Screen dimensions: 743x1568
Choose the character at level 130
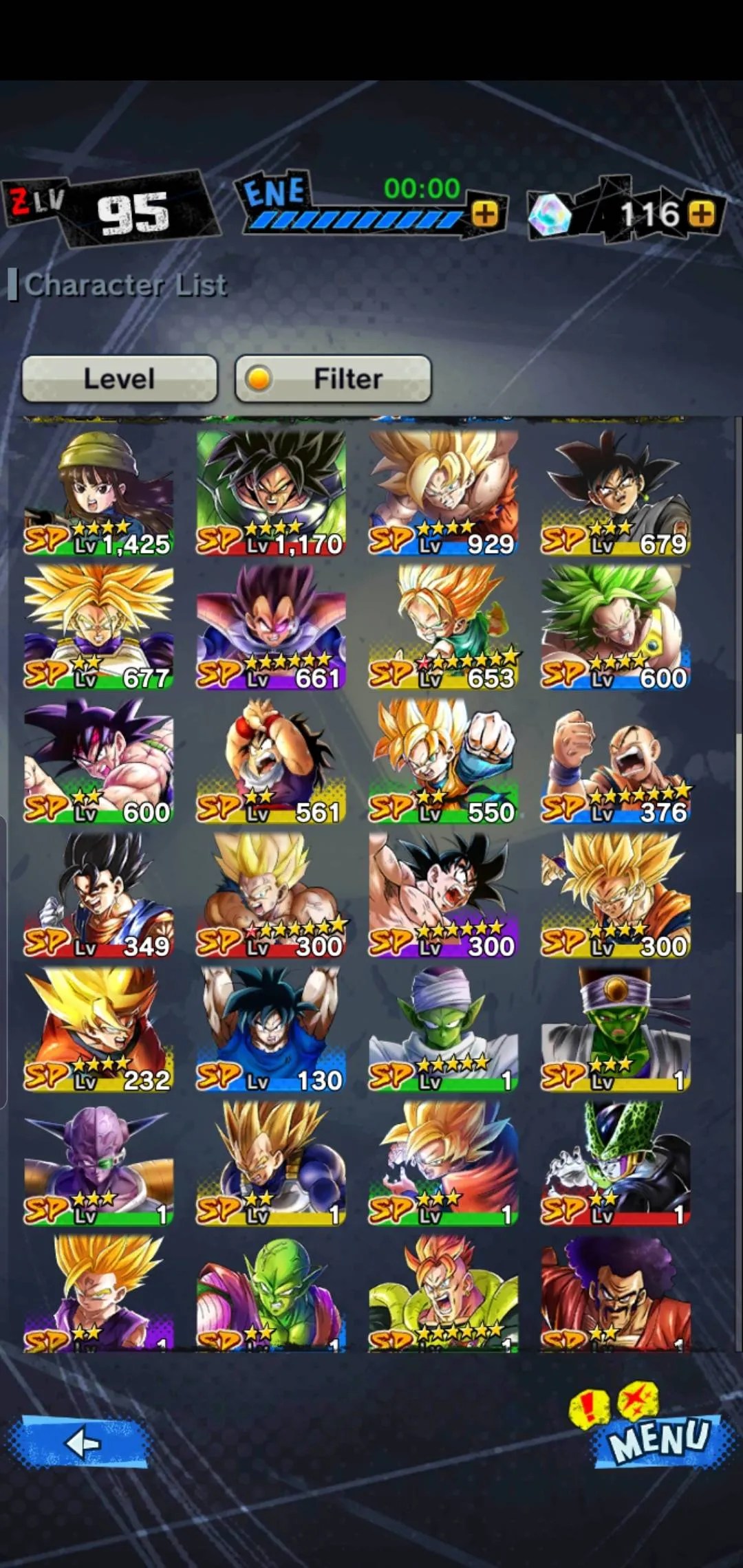(271, 1030)
